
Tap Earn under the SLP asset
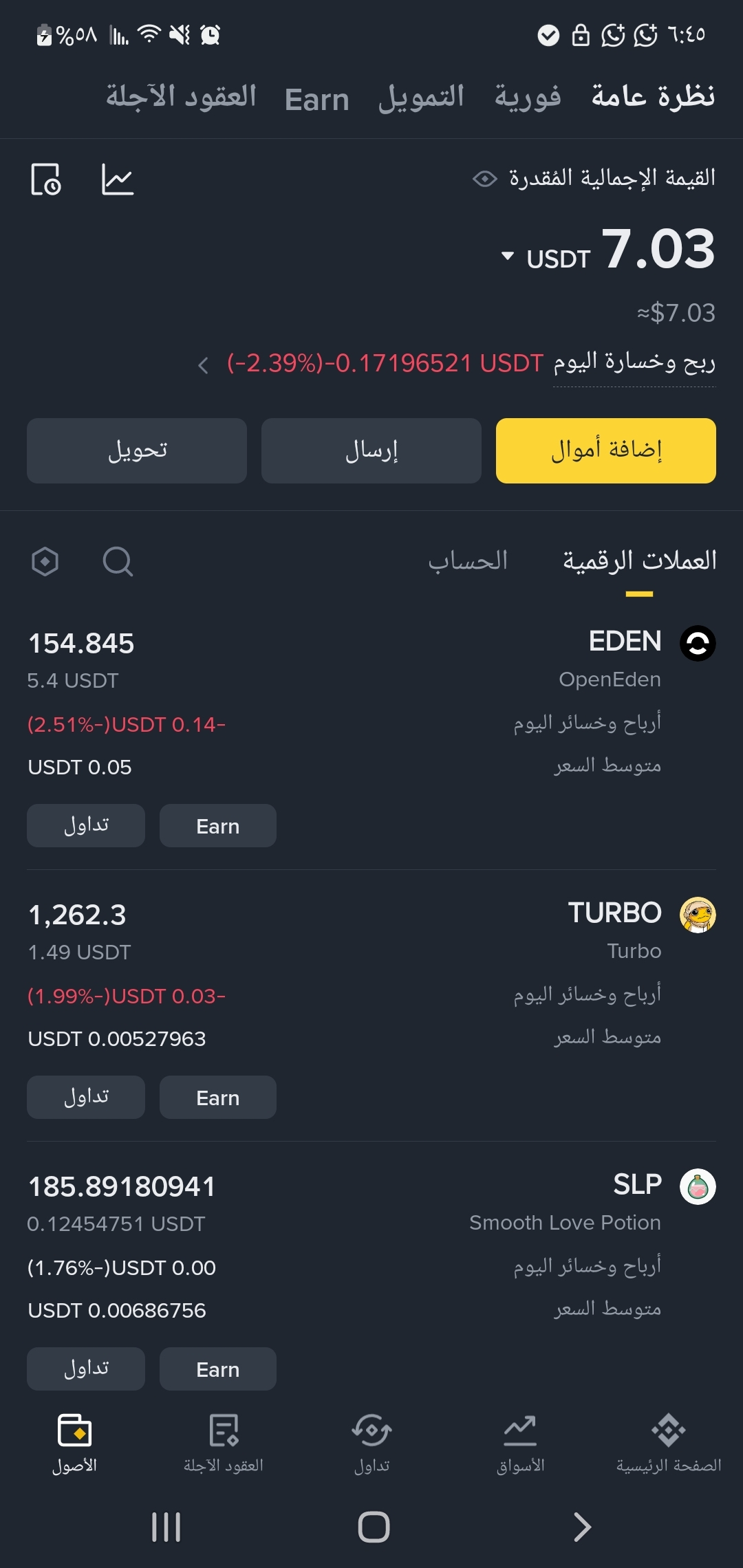(217, 1369)
